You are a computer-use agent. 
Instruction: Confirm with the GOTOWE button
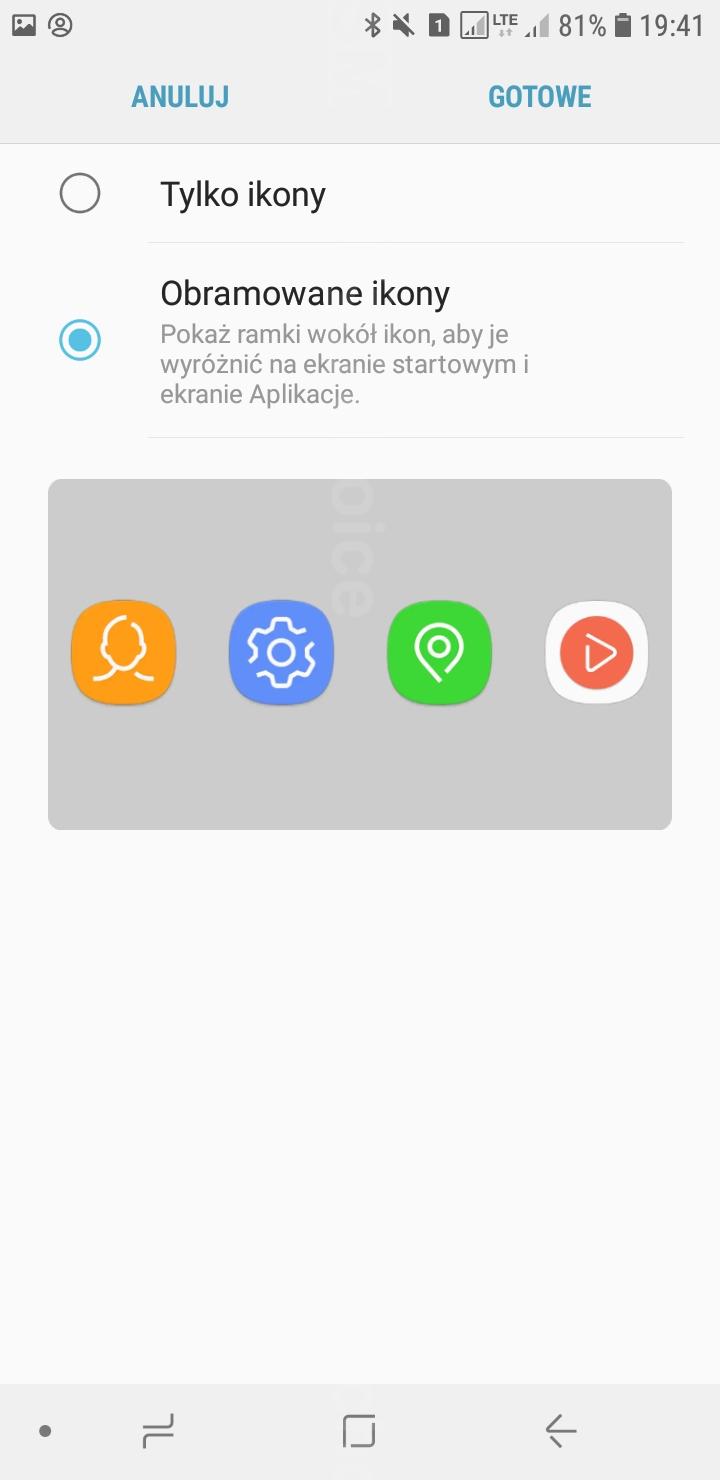[x=540, y=97]
